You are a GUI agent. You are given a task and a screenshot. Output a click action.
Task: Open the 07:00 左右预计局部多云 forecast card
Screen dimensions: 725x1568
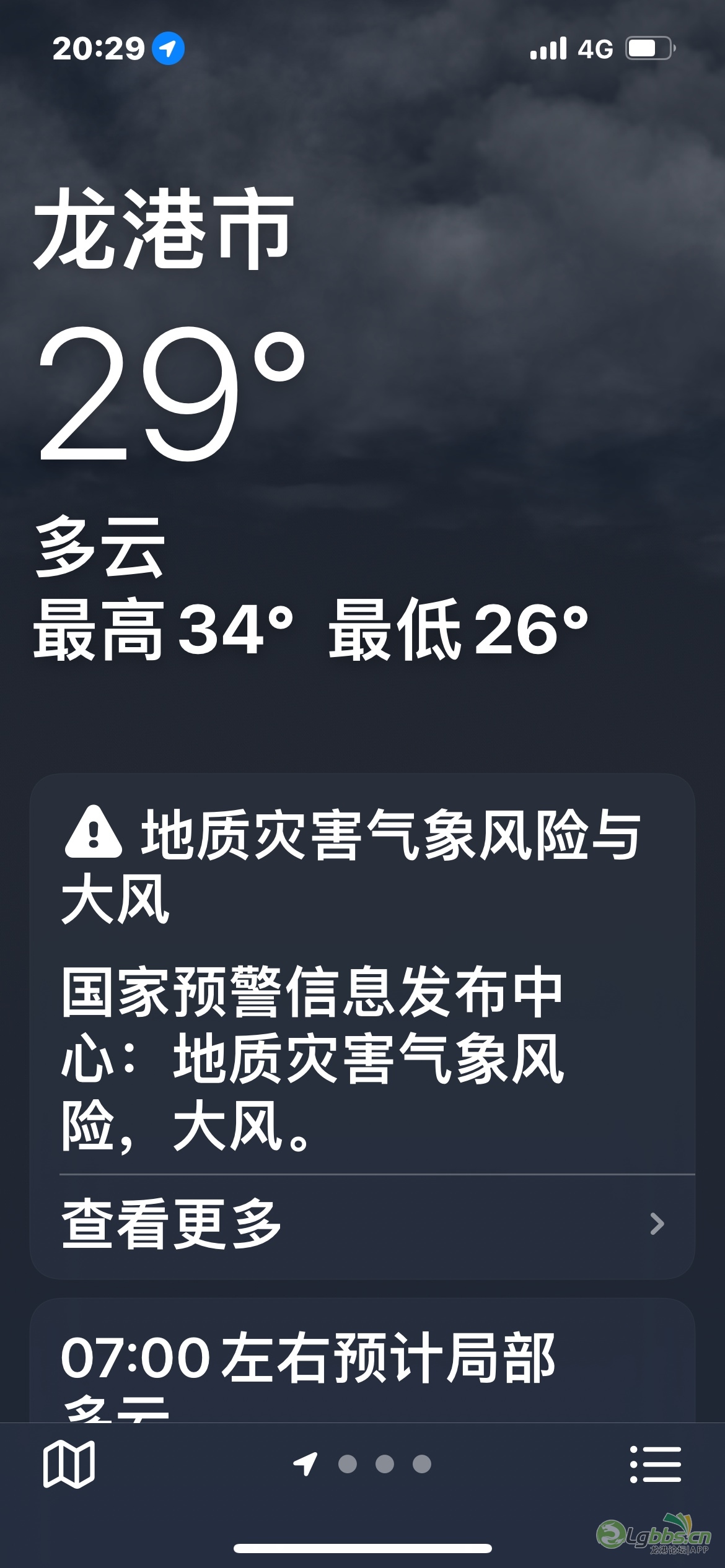point(362,1362)
